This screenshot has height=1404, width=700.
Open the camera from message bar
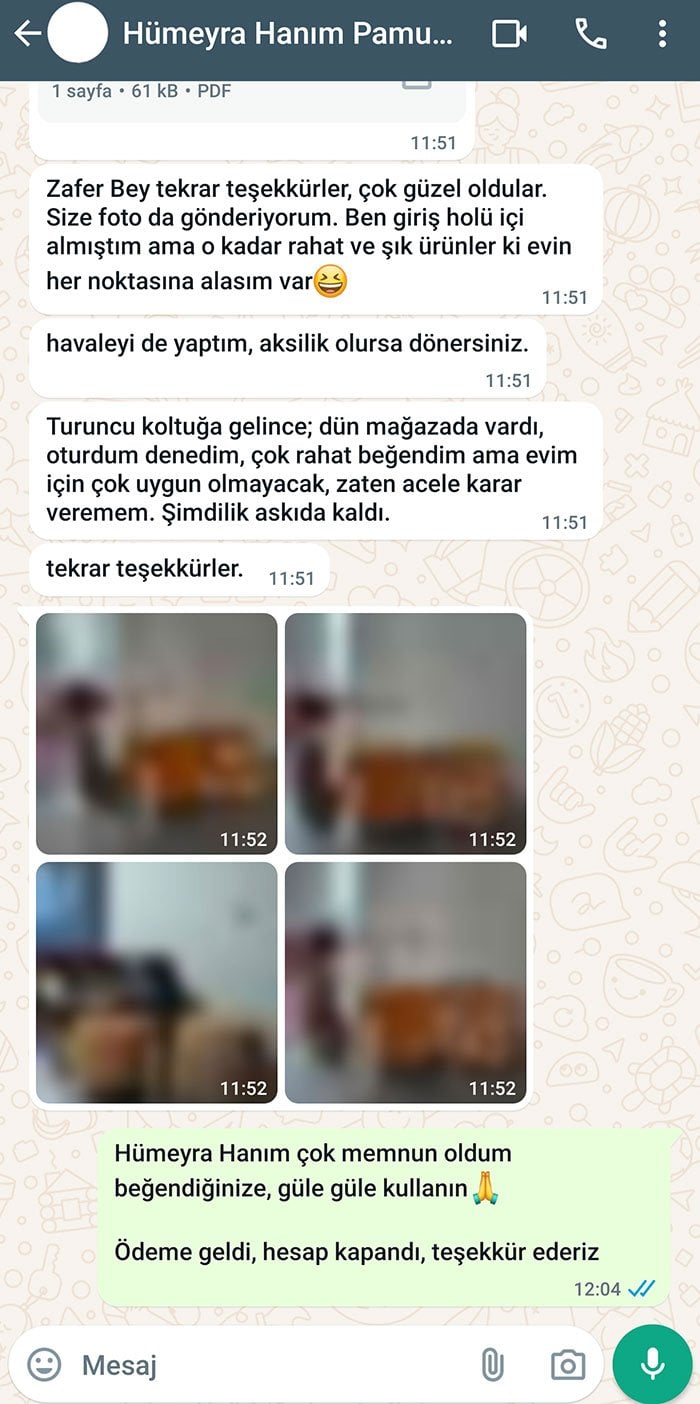(568, 1365)
